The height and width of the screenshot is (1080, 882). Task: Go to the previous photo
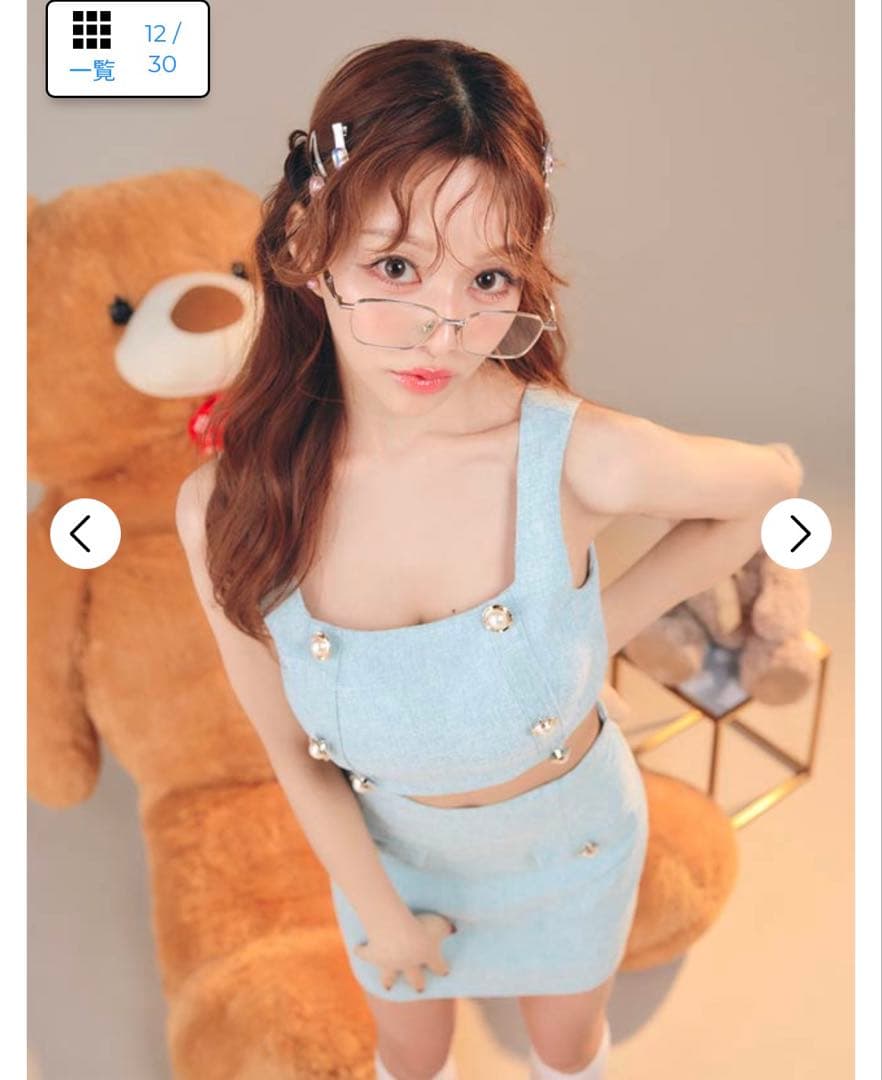[85, 533]
